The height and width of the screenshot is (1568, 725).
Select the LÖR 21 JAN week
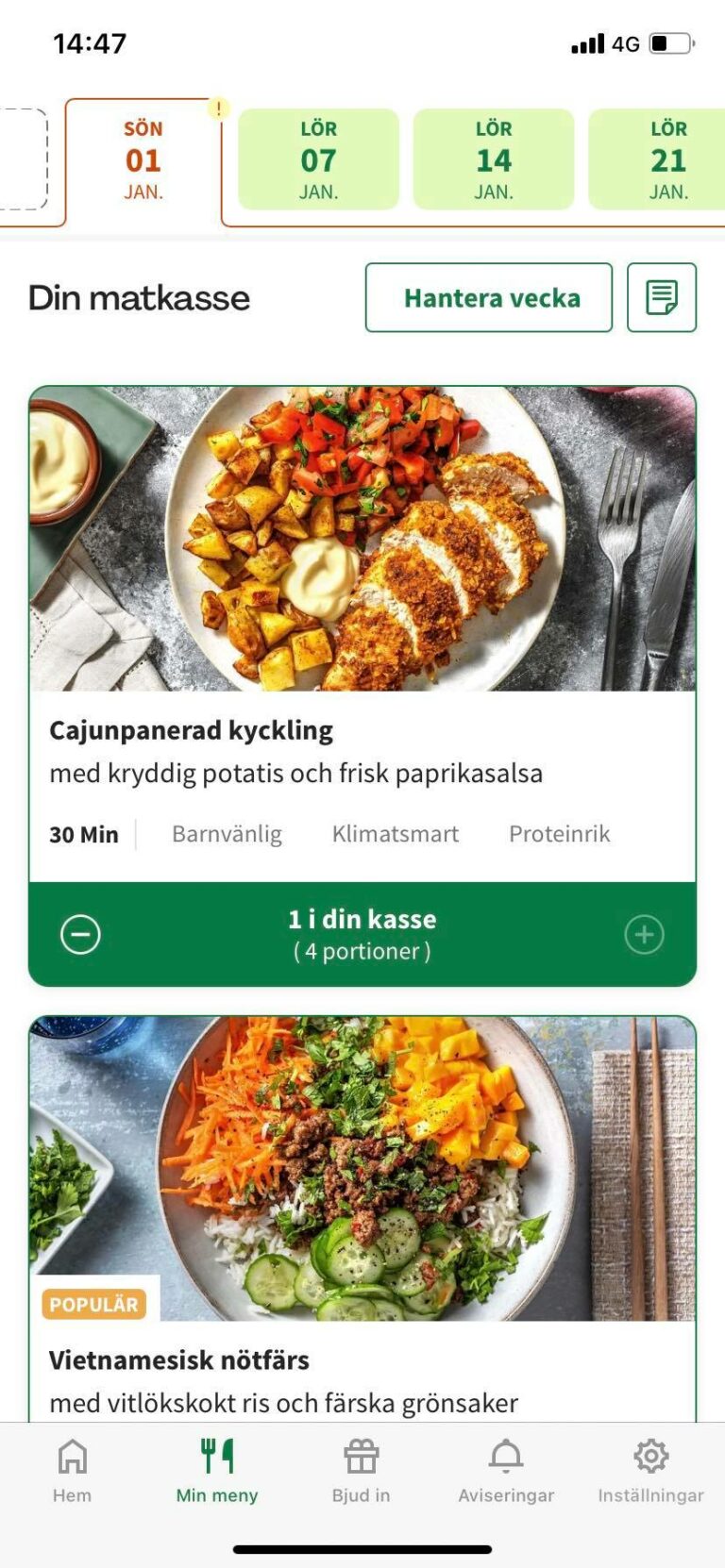click(667, 159)
